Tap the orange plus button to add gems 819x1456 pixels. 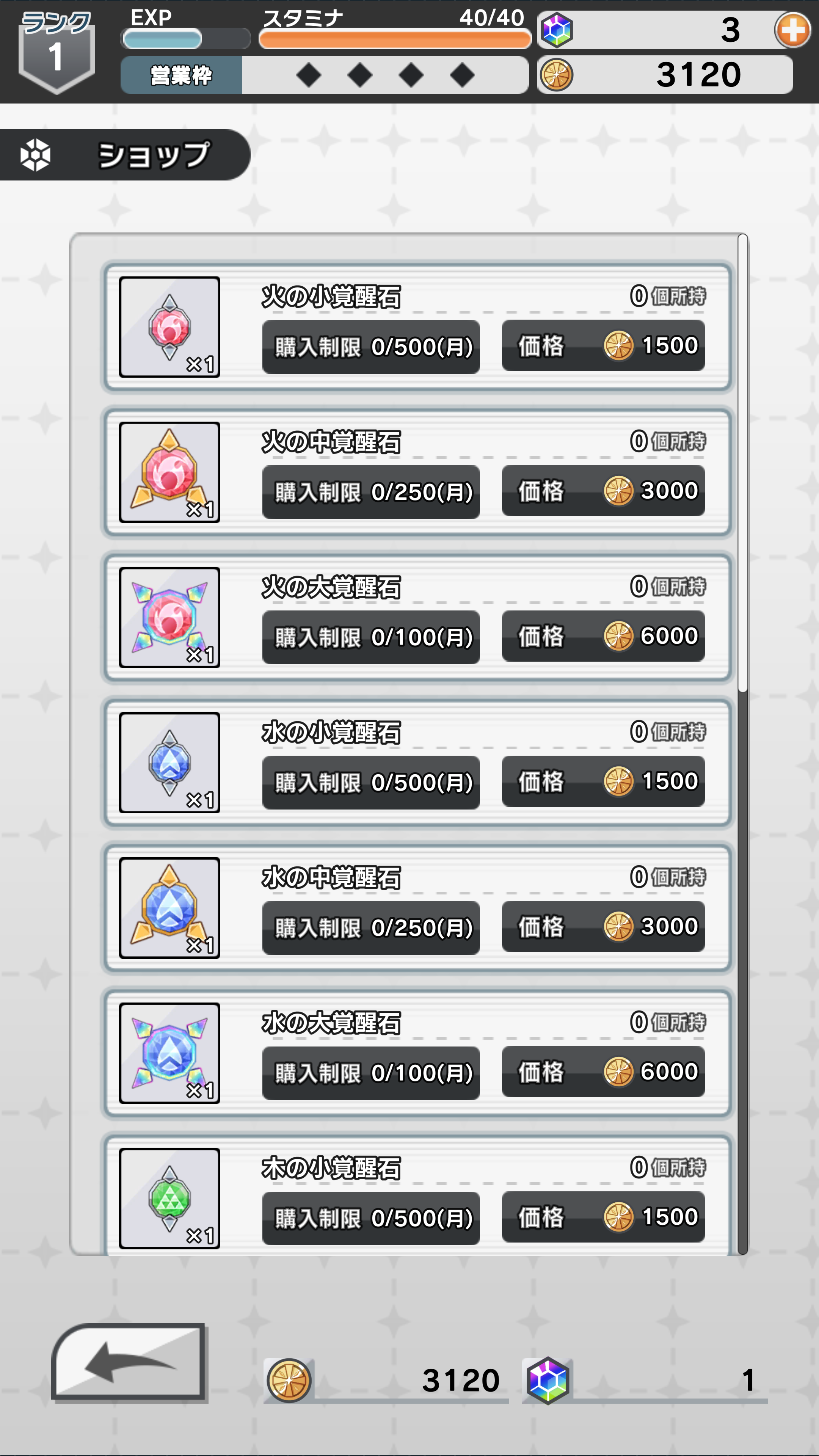792,30
